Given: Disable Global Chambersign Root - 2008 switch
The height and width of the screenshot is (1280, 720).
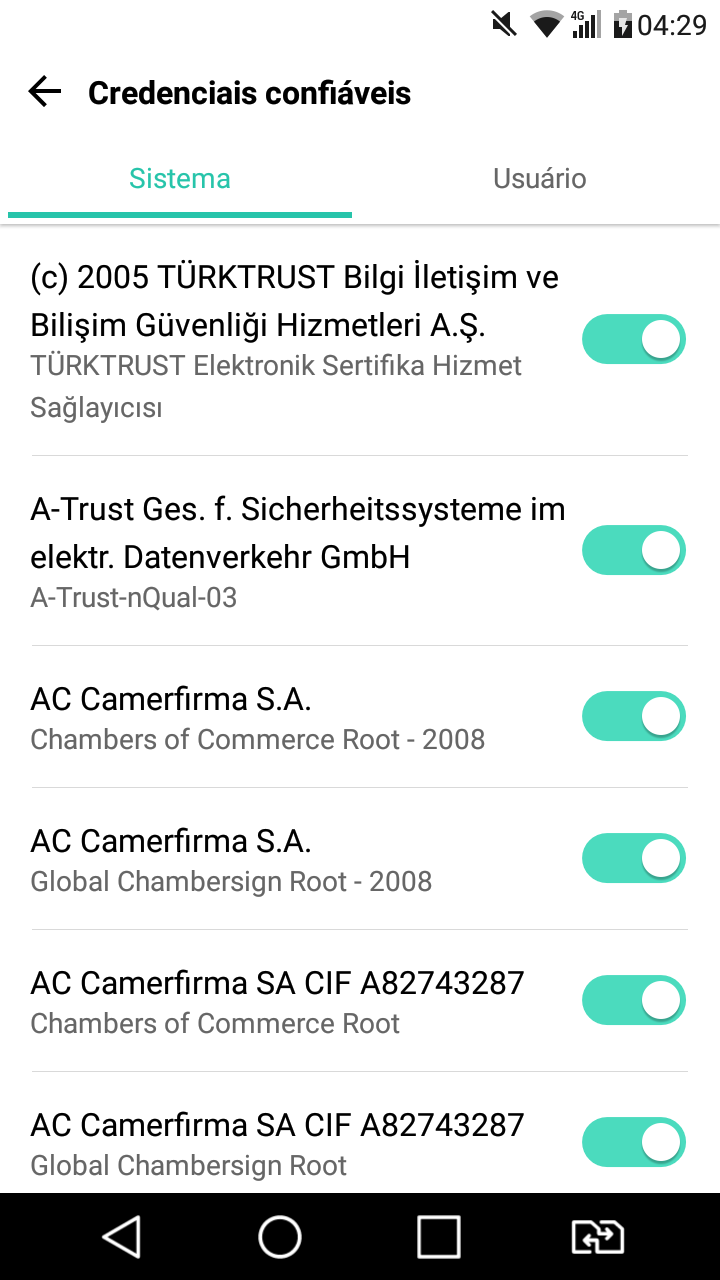Looking at the screenshot, I should point(634,858).
